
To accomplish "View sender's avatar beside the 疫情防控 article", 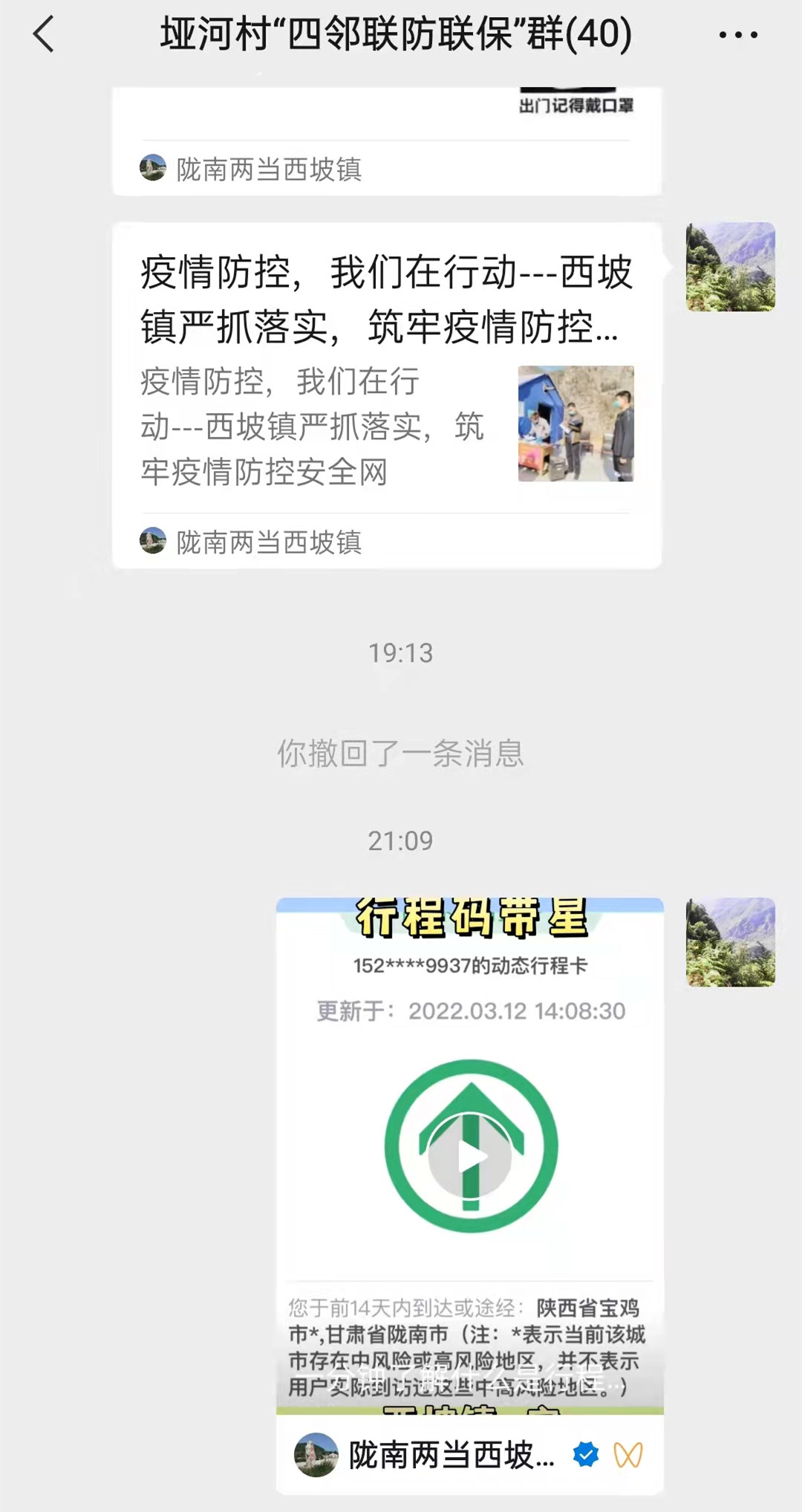I will click(x=730, y=267).
